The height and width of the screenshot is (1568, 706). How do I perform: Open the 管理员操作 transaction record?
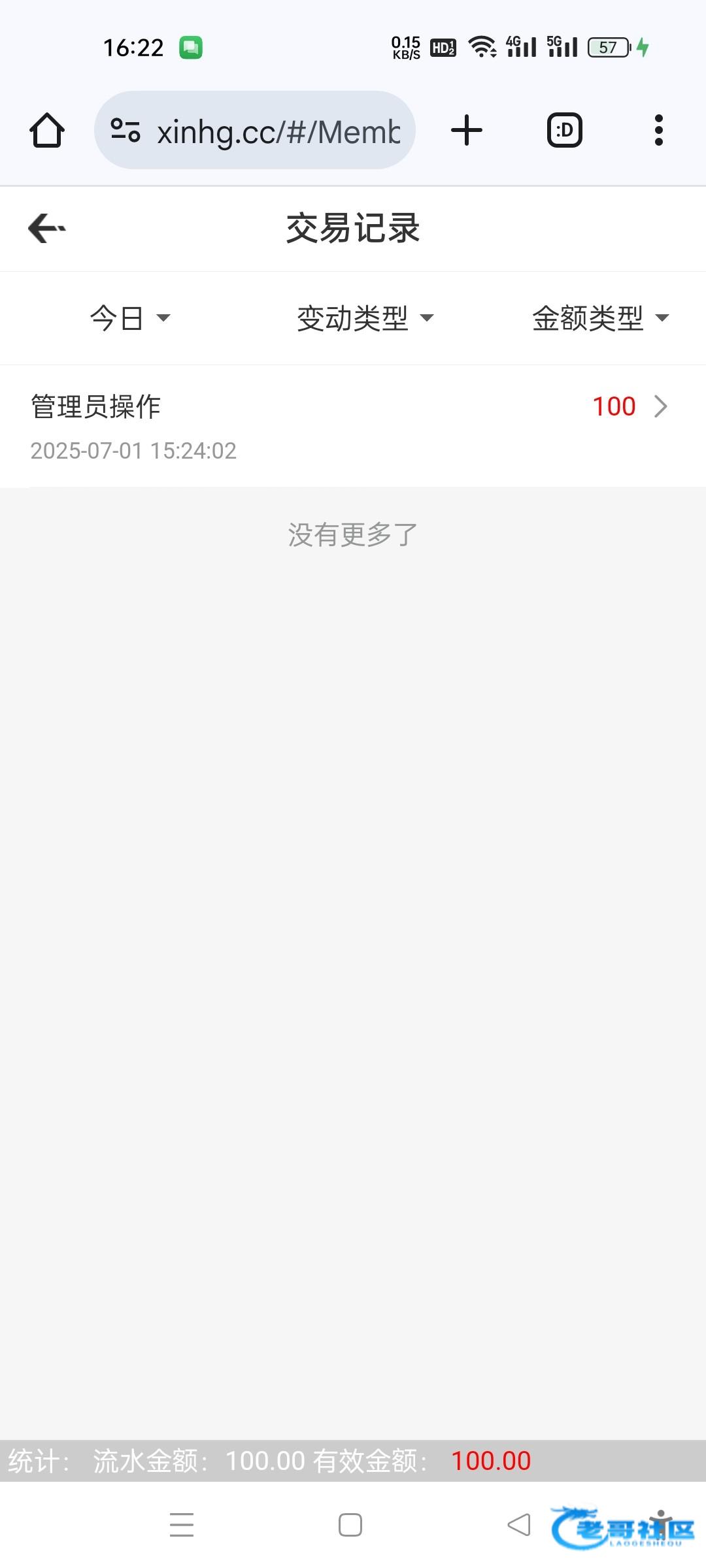pyautogui.click(x=353, y=426)
